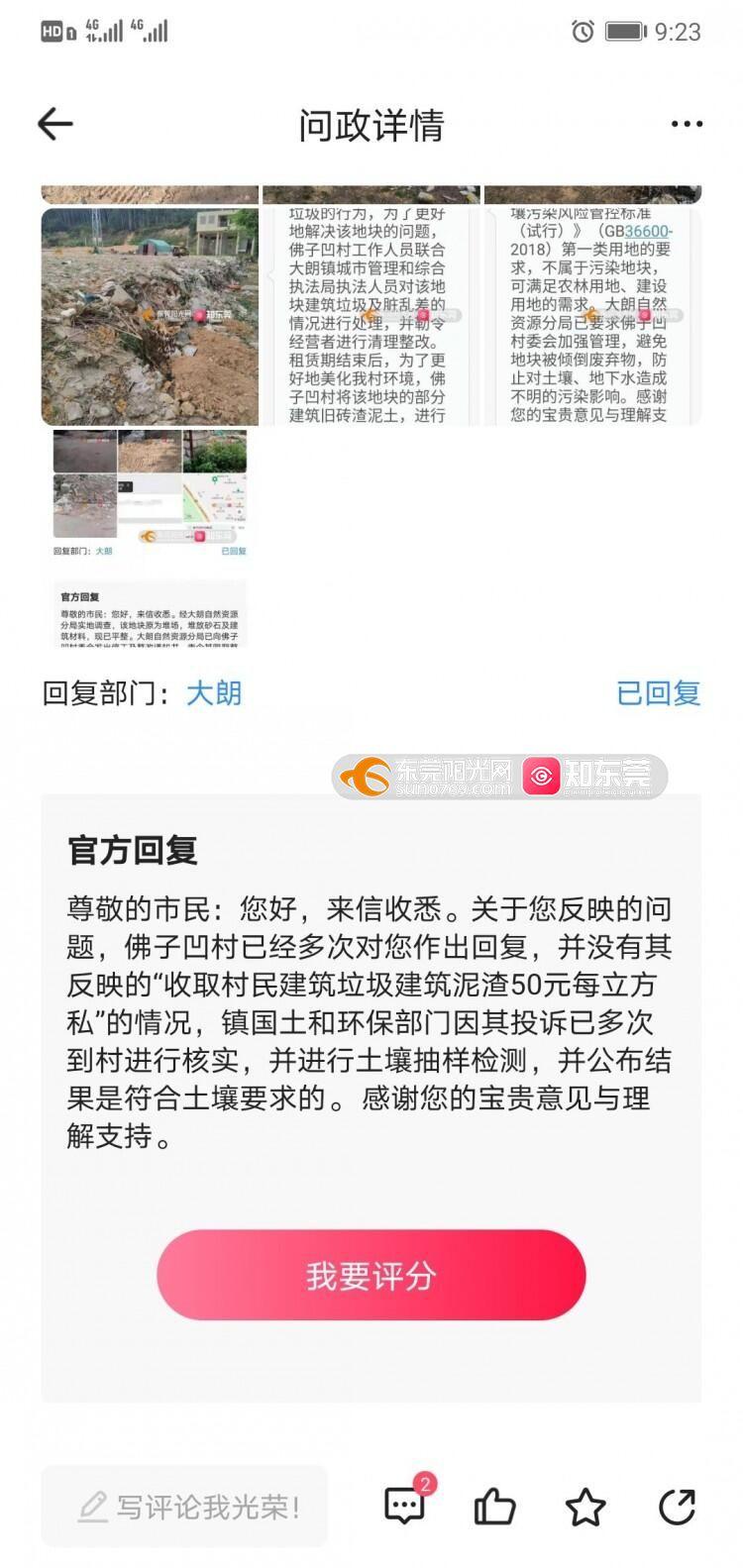Like this post with thumbs-up
The image size is (743, 1568).
[494, 1507]
